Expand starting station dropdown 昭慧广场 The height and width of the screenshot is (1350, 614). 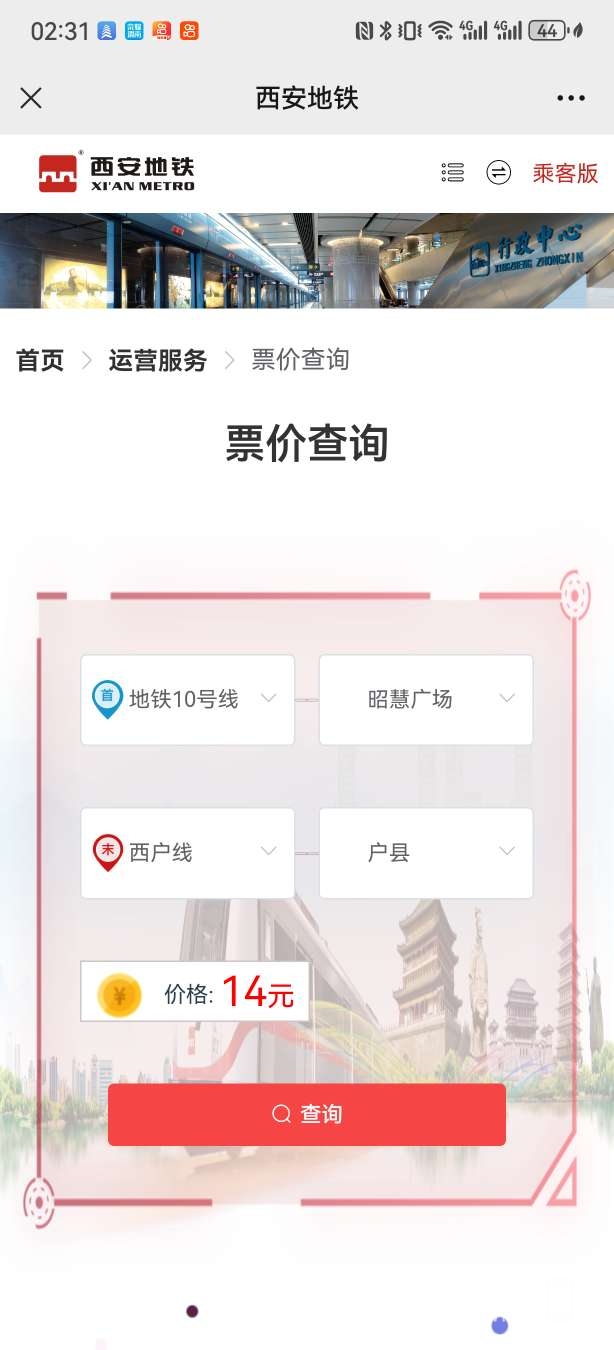[x=426, y=699]
